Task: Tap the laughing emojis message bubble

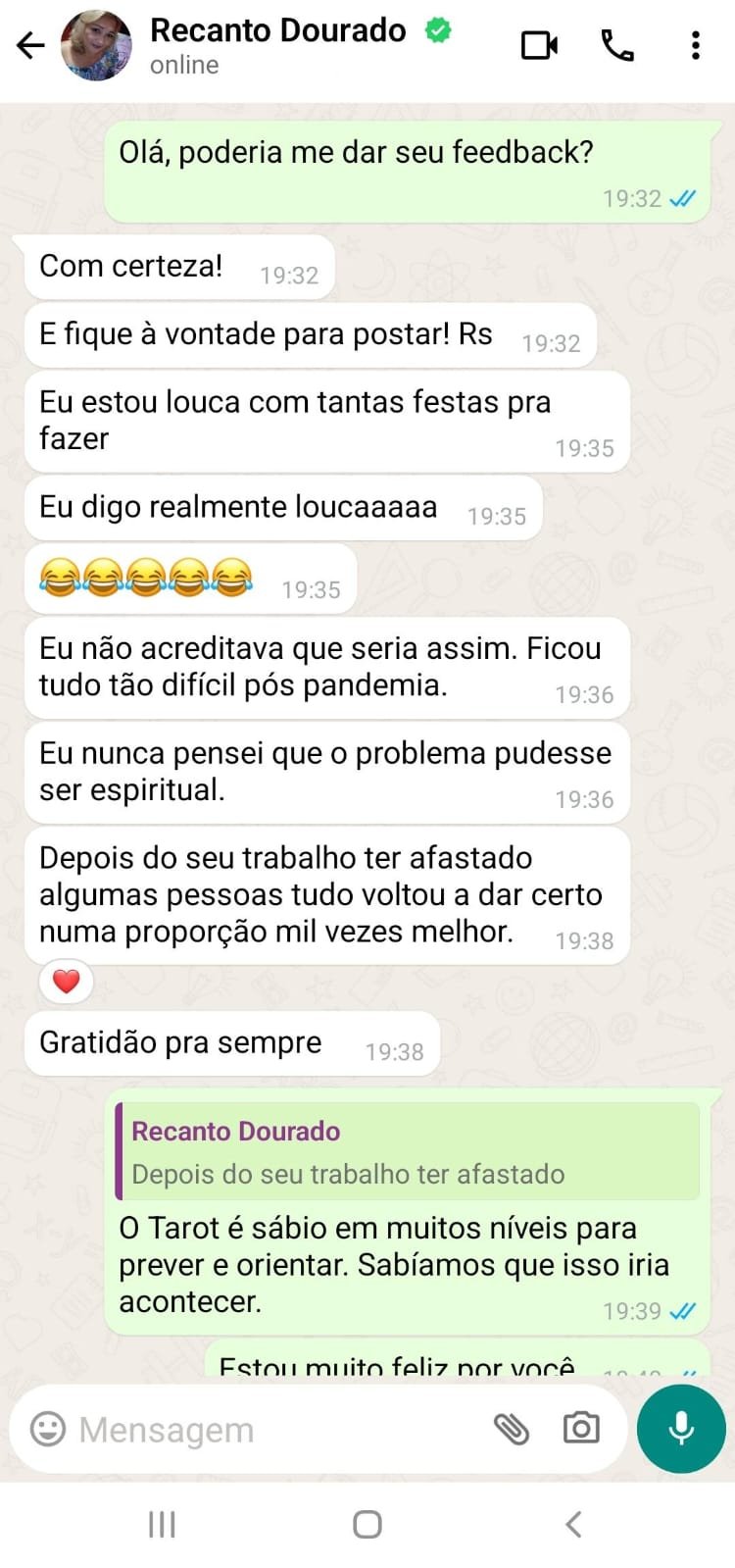Action: point(147,579)
